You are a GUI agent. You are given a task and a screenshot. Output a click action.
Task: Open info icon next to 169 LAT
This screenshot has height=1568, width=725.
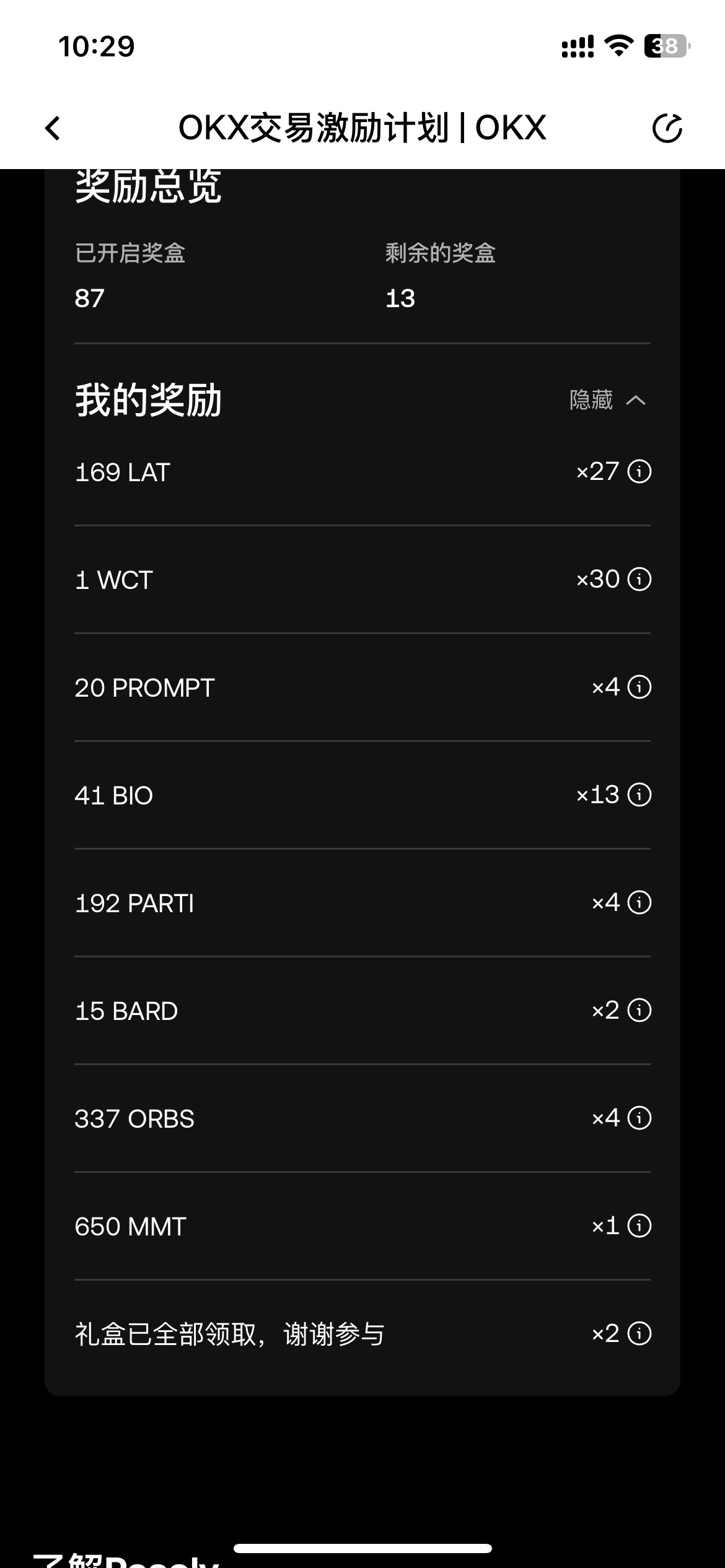[639, 472]
